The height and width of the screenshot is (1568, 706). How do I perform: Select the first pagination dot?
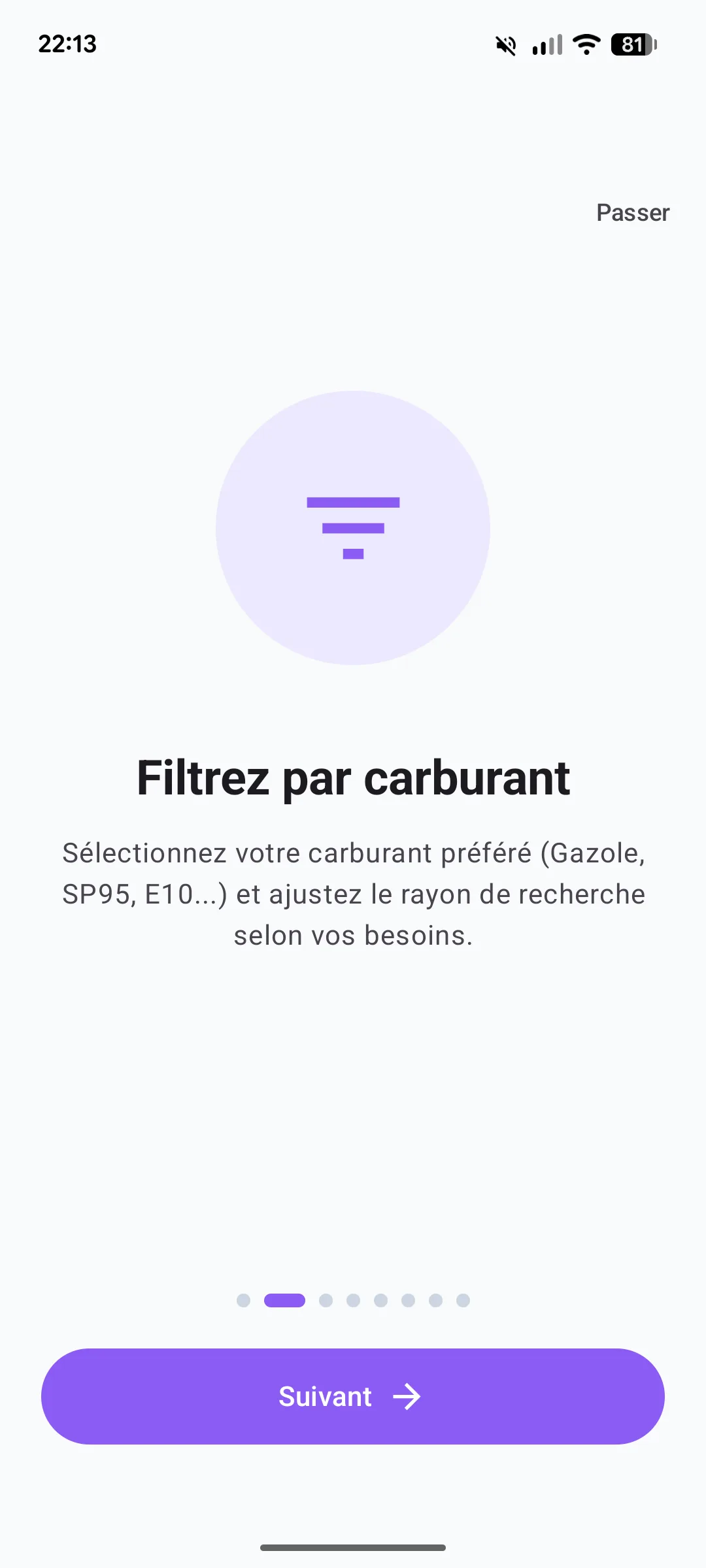243,1300
